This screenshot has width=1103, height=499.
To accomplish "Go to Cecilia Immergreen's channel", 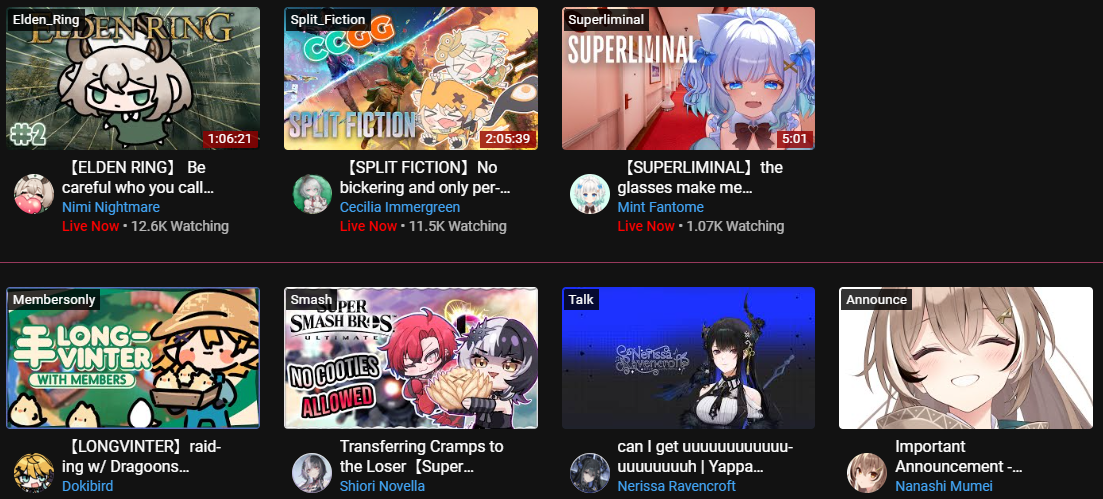I will [x=400, y=207].
